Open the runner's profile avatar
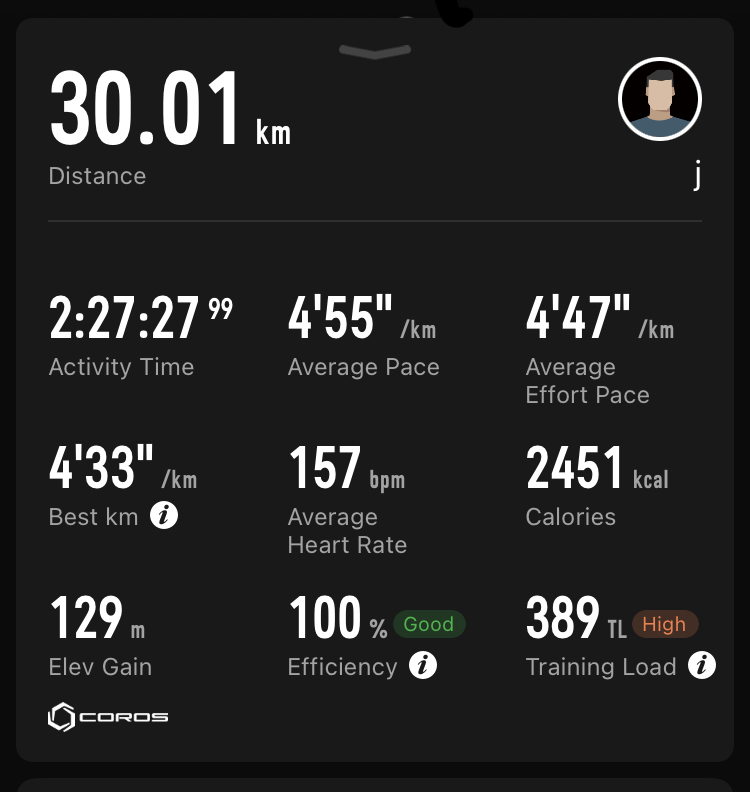This screenshot has height=792, width=750. pyautogui.click(x=660, y=99)
